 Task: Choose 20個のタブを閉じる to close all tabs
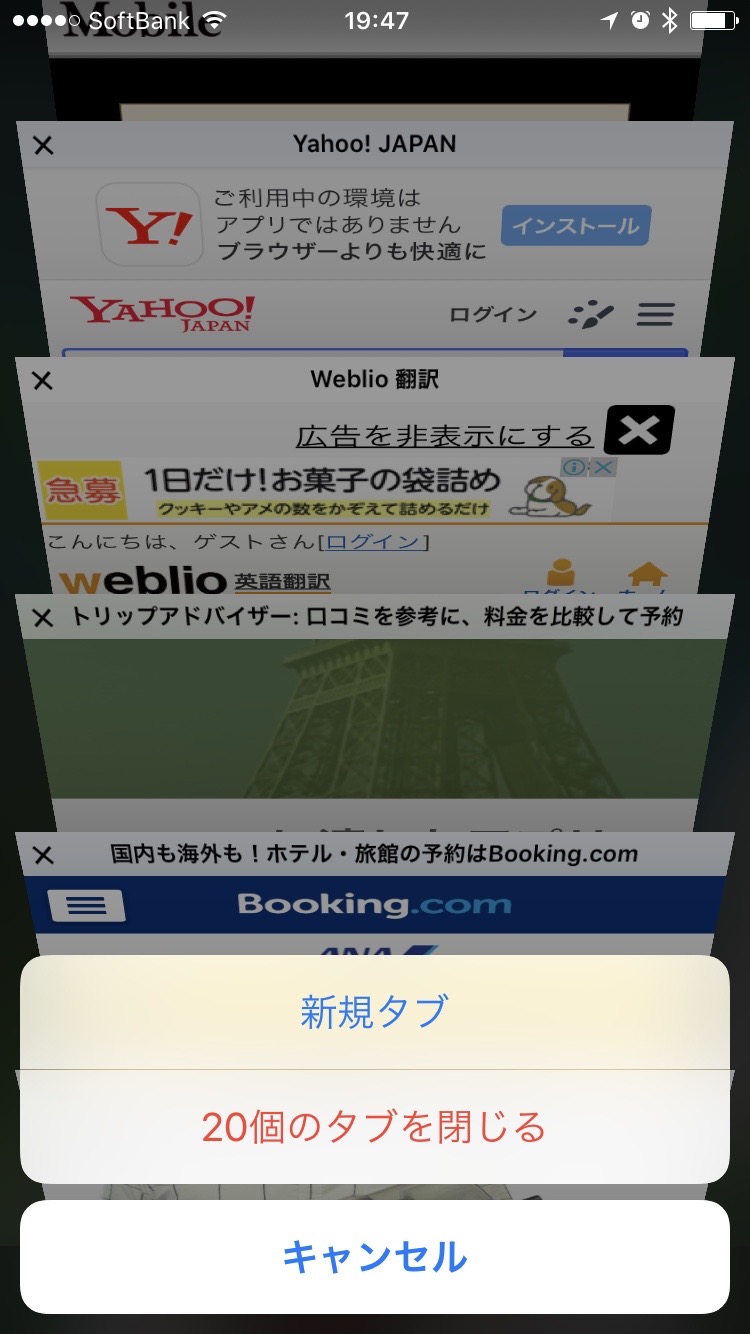(374, 1127)
